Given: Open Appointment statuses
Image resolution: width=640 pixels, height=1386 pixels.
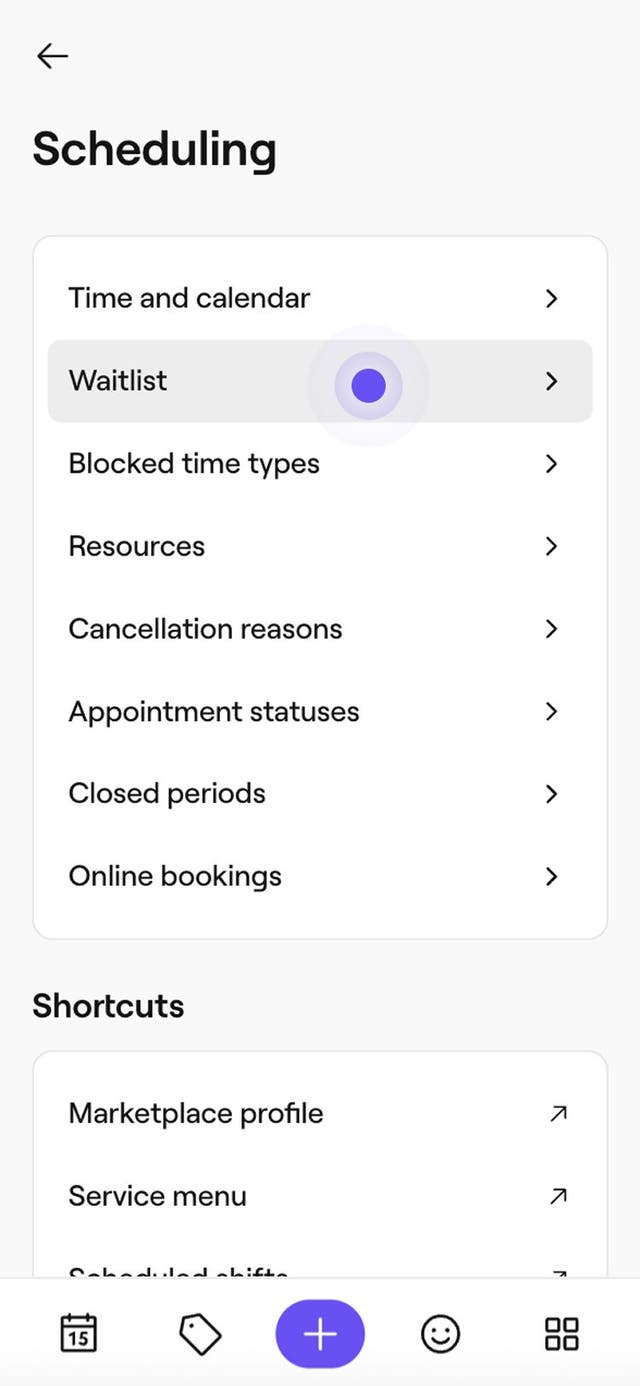Looking at the screenshot, I should click(320, 712).
